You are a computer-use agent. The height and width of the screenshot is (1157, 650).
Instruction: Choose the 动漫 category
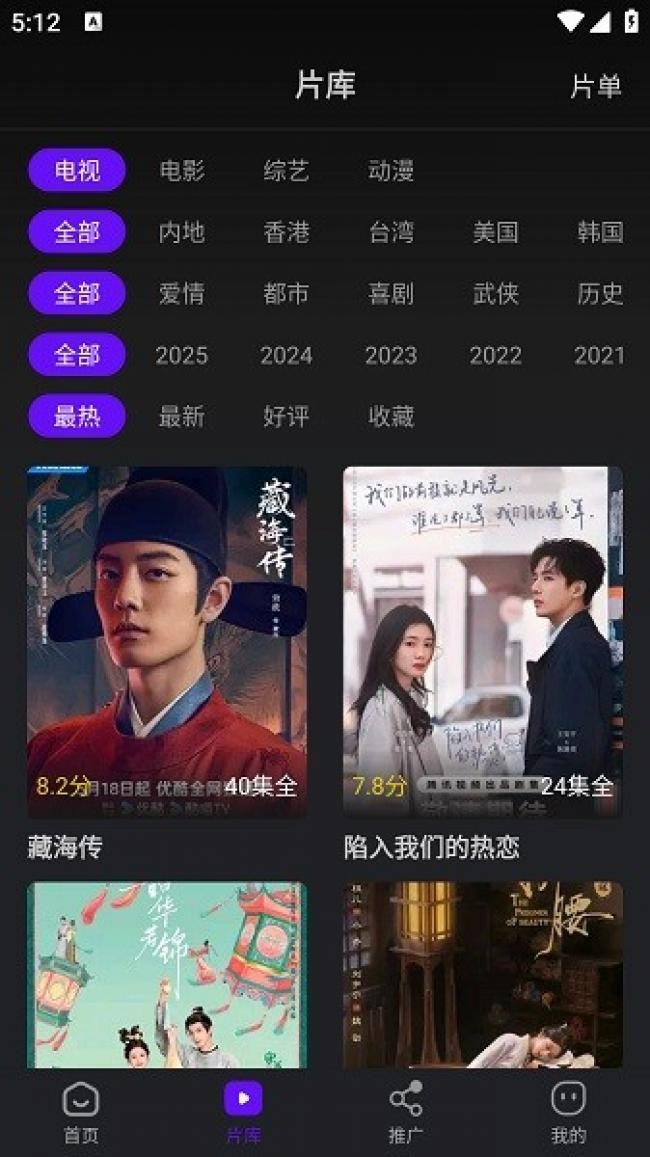click(x=391, y=171)
